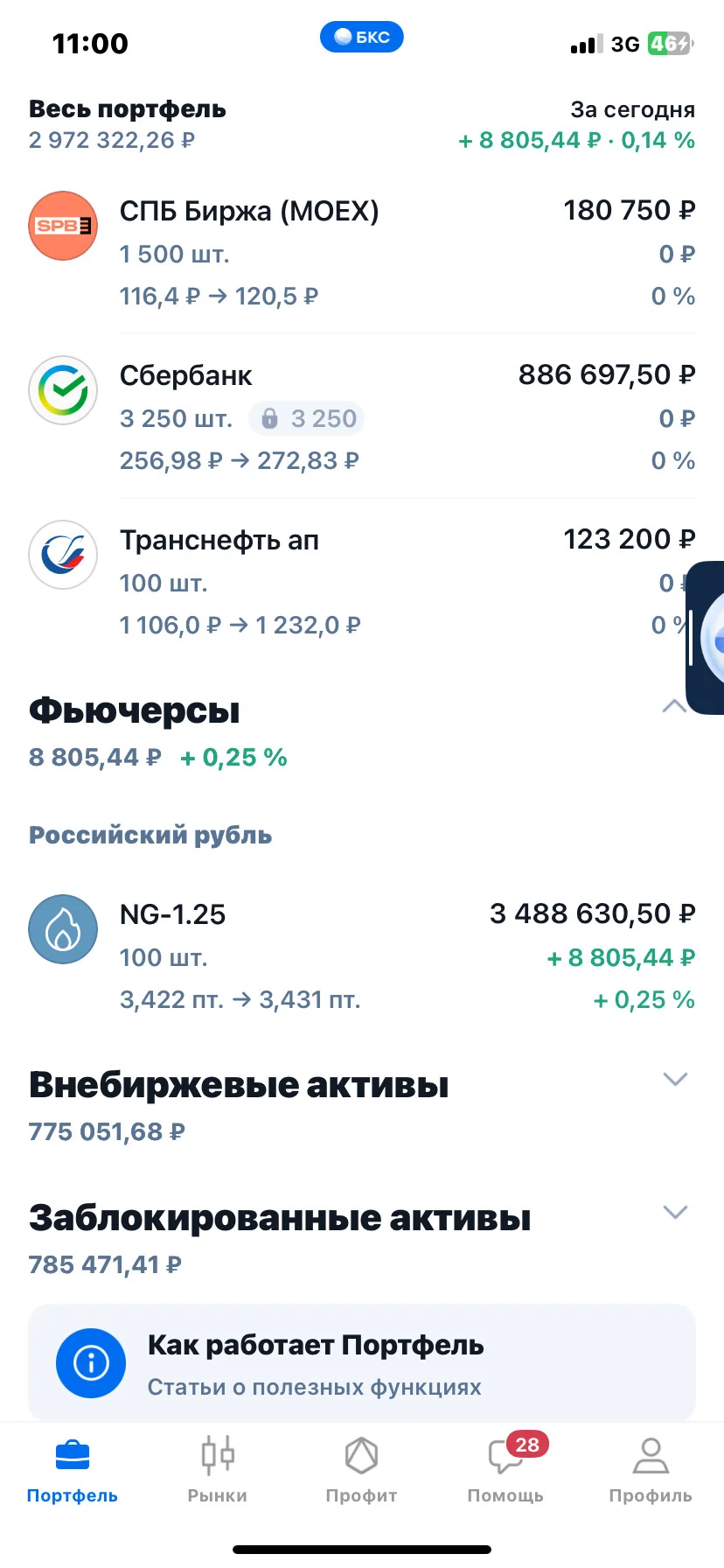Open Как работает Портфель info card
724x1568 pixels.
click(362, 1363)
